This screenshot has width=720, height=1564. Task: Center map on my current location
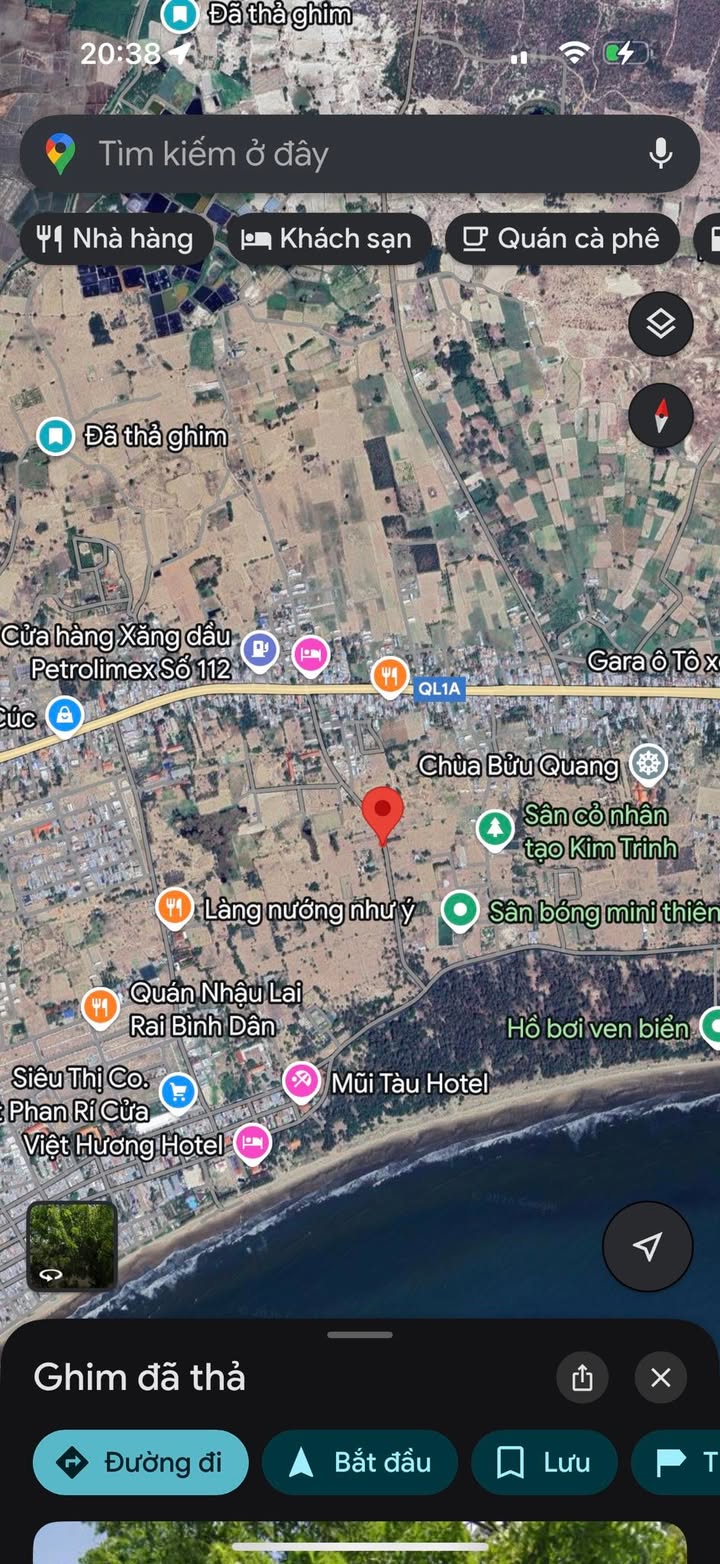click(648, 1246)
